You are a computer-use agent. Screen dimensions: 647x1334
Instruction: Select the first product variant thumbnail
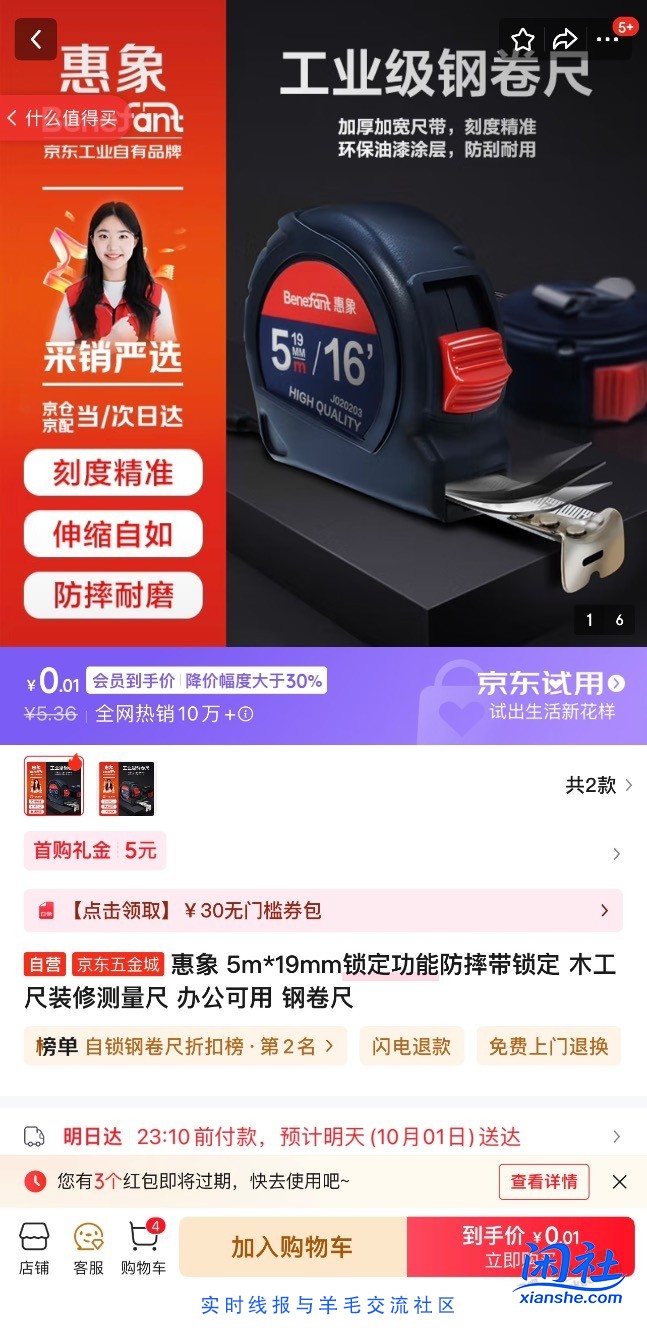(x=54, y=786)
